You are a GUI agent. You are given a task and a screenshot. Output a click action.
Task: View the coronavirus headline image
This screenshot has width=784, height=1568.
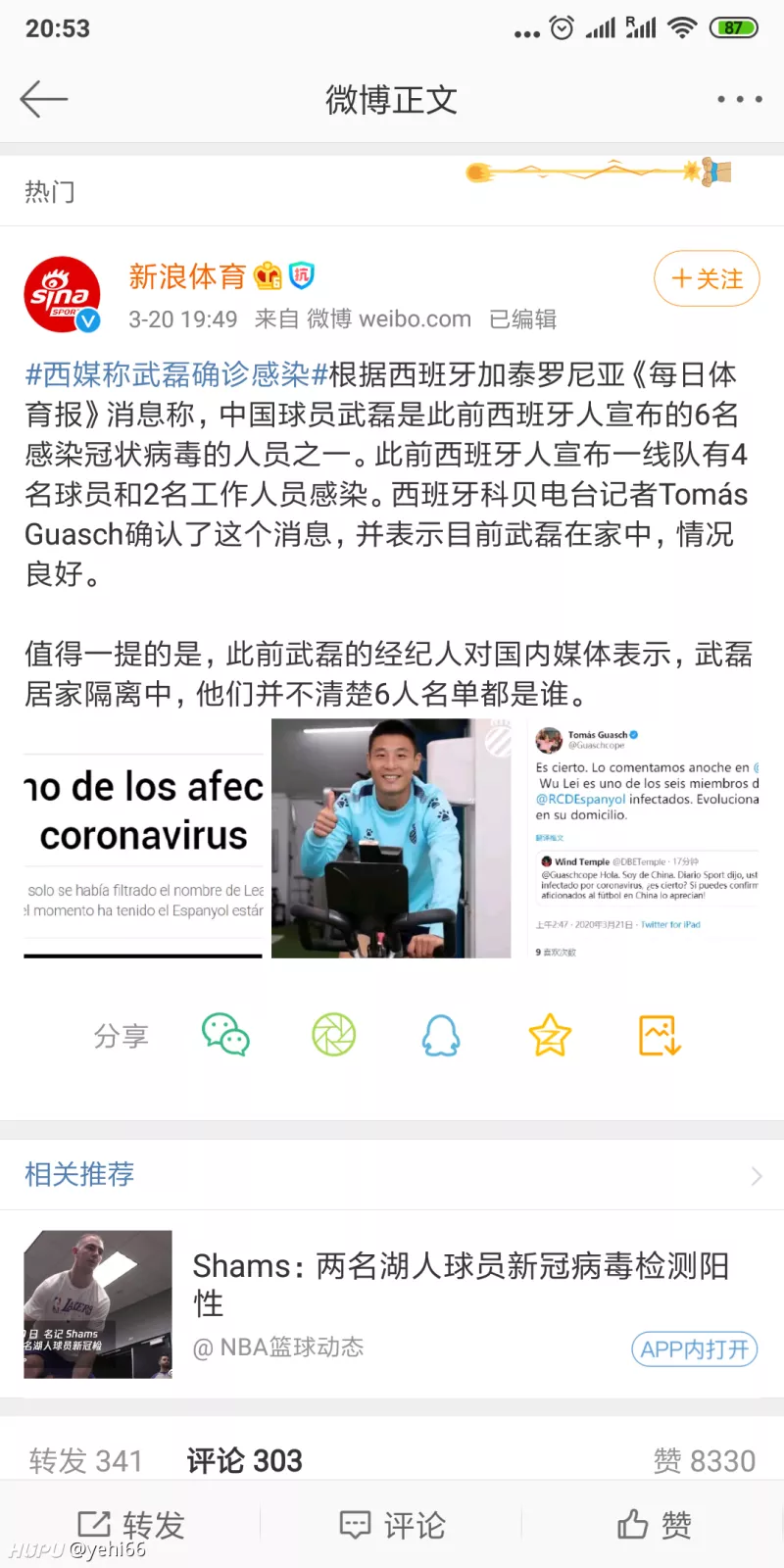pyautogui.click(x=143, y=839)
